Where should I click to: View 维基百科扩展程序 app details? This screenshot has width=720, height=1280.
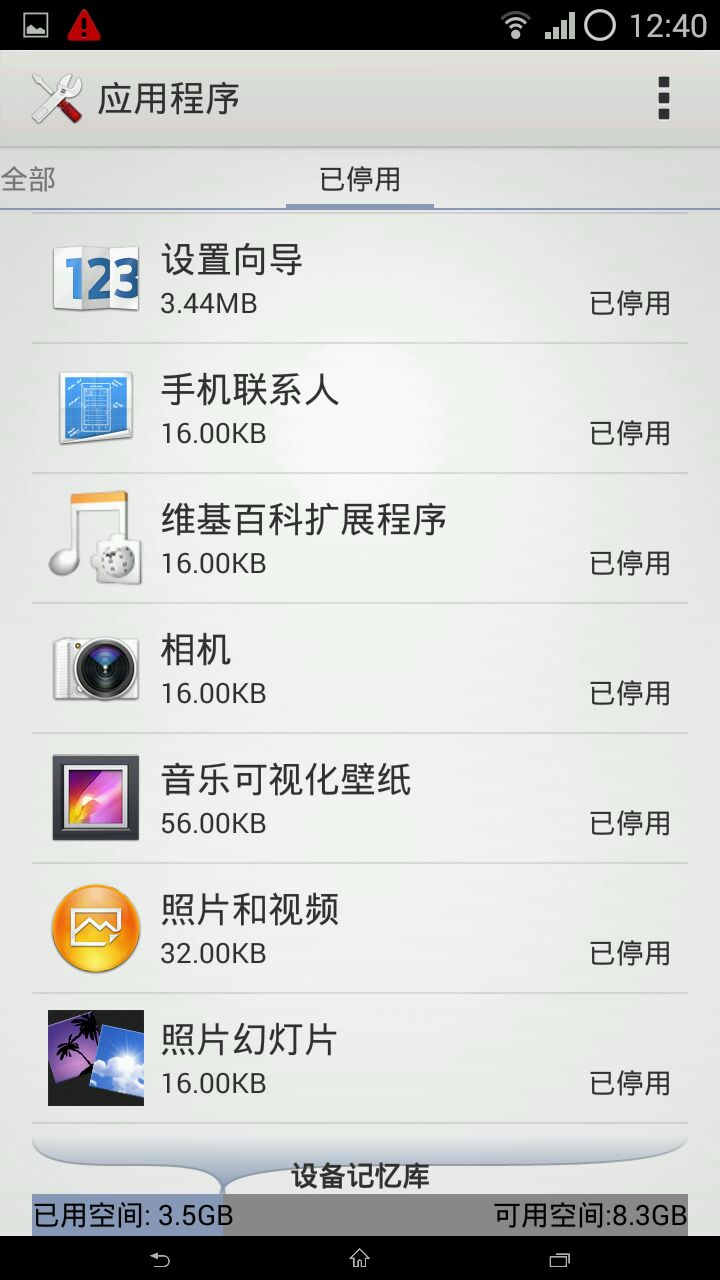point(360,539)
